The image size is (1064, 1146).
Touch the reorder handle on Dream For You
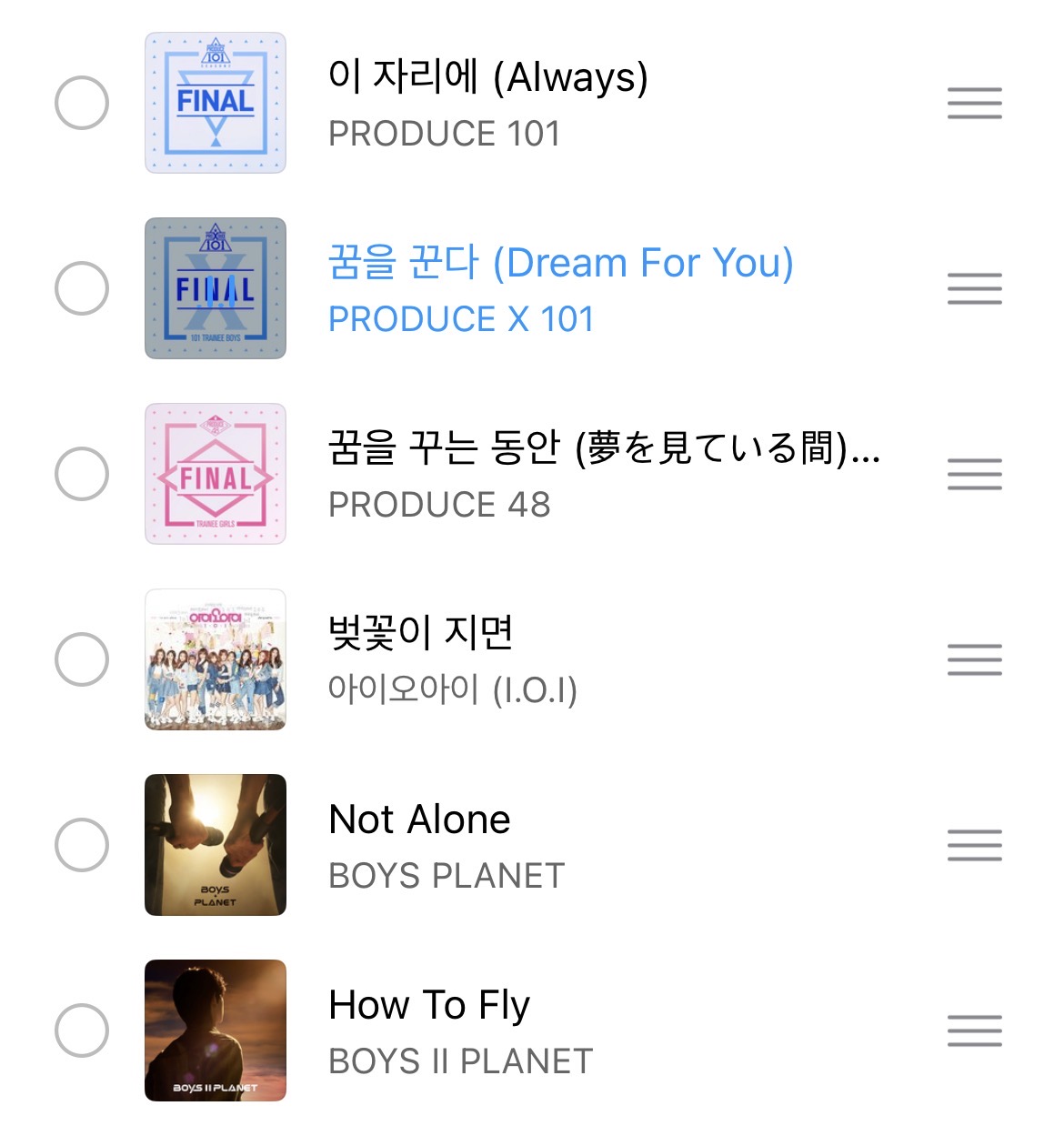click(x=974, y=288)
